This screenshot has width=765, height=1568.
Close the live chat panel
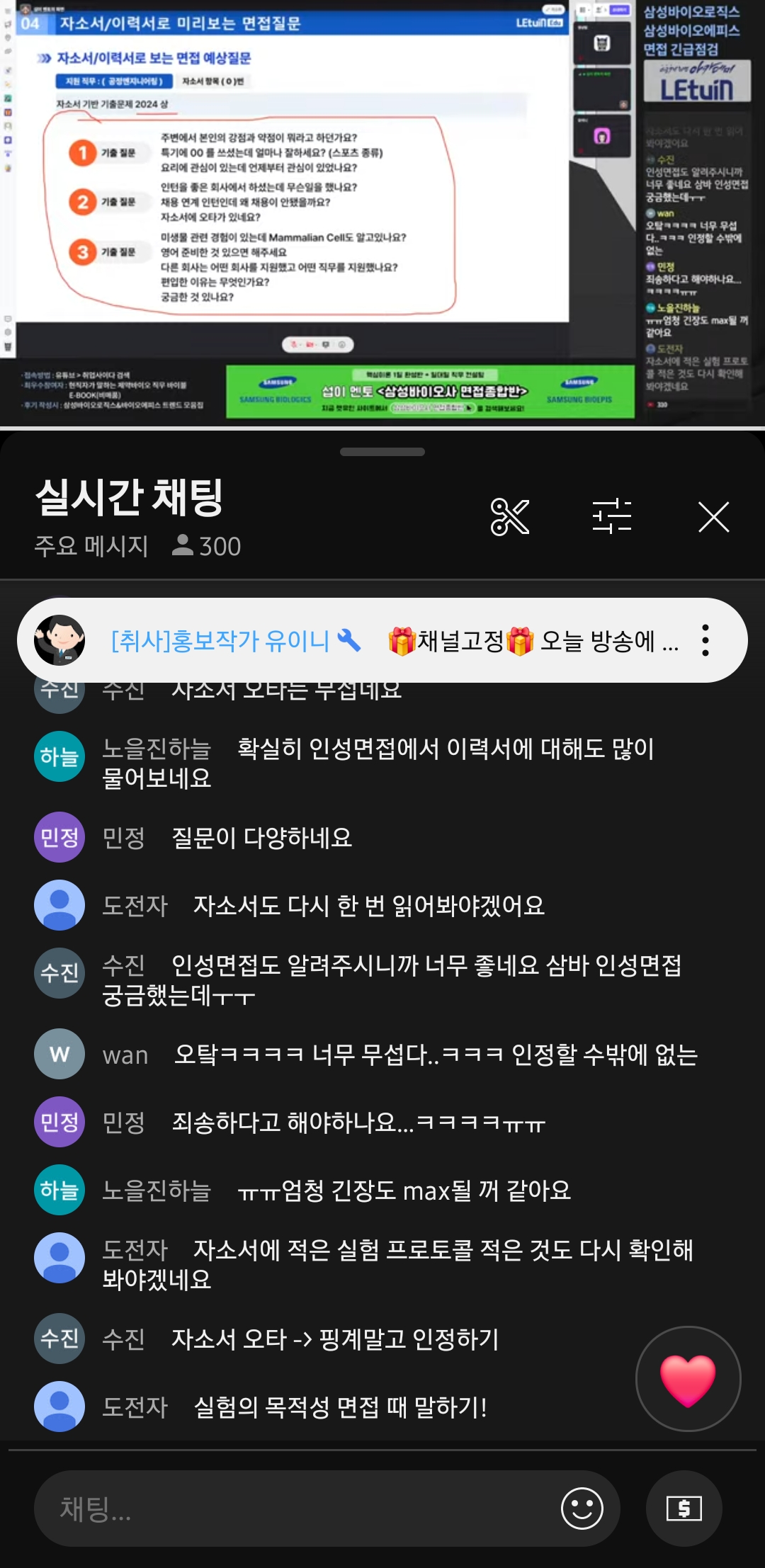pyautogui.click(x=713, y=517)
